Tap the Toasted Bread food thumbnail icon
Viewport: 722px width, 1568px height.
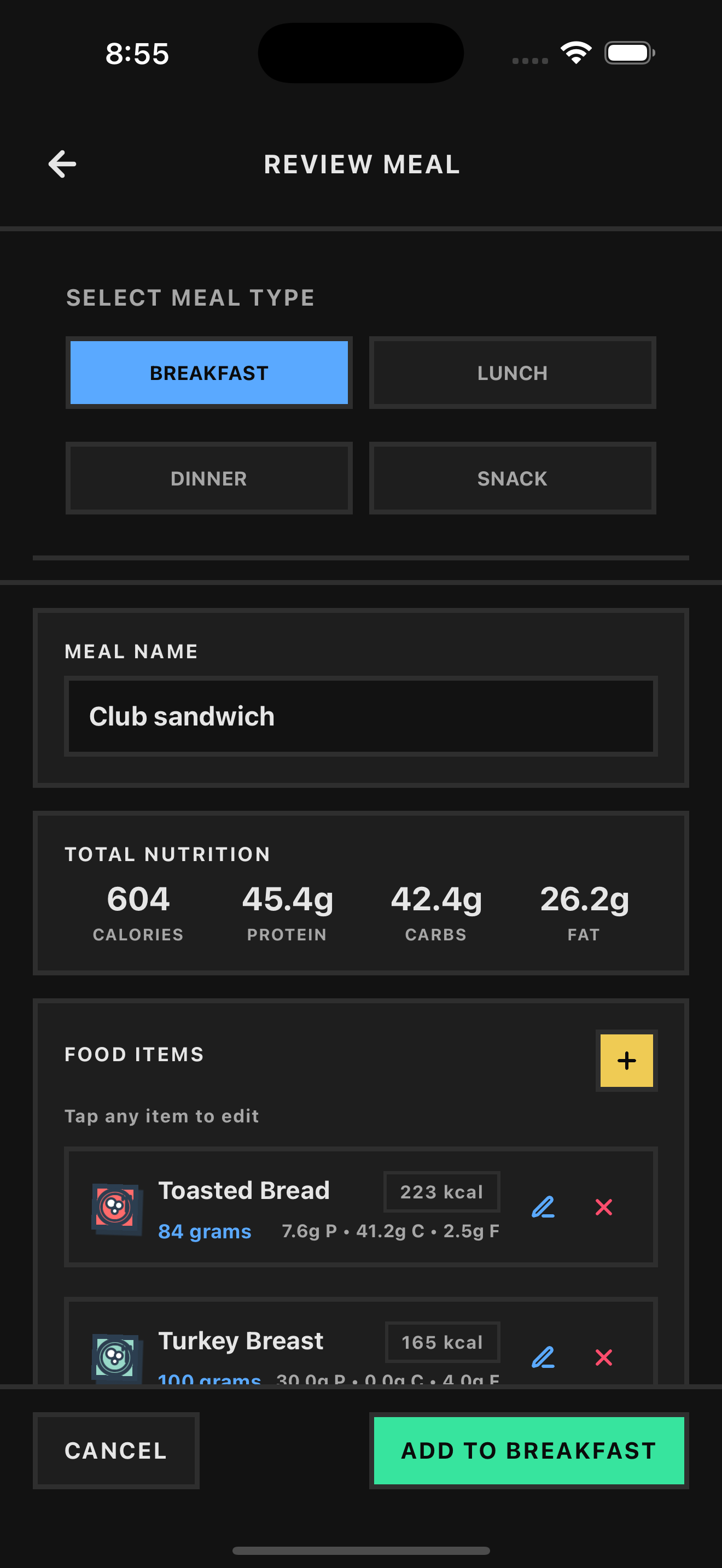pyautogui.click(x=117, y=1208)
